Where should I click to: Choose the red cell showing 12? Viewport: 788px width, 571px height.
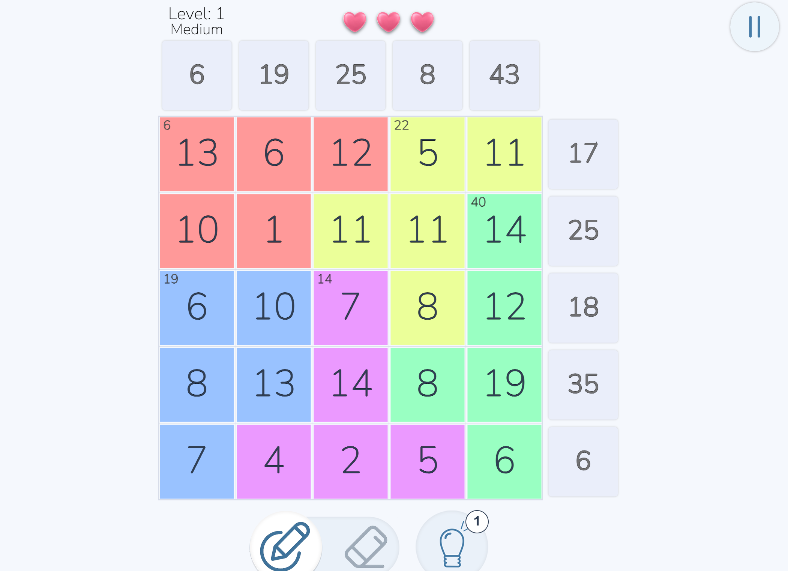coord(351,153)
